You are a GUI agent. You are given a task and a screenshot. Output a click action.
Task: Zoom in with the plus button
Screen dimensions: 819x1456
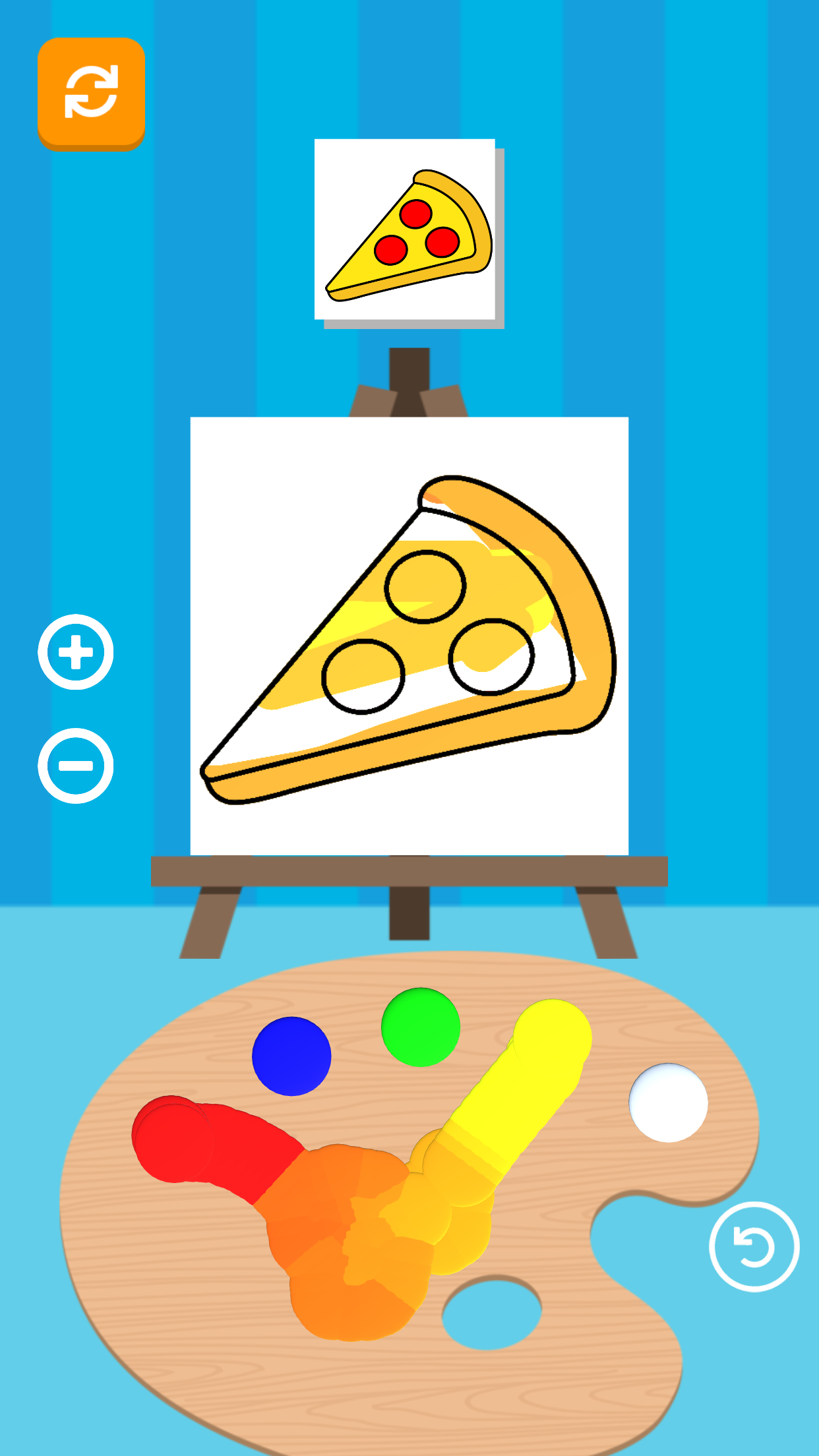(76, 652)
